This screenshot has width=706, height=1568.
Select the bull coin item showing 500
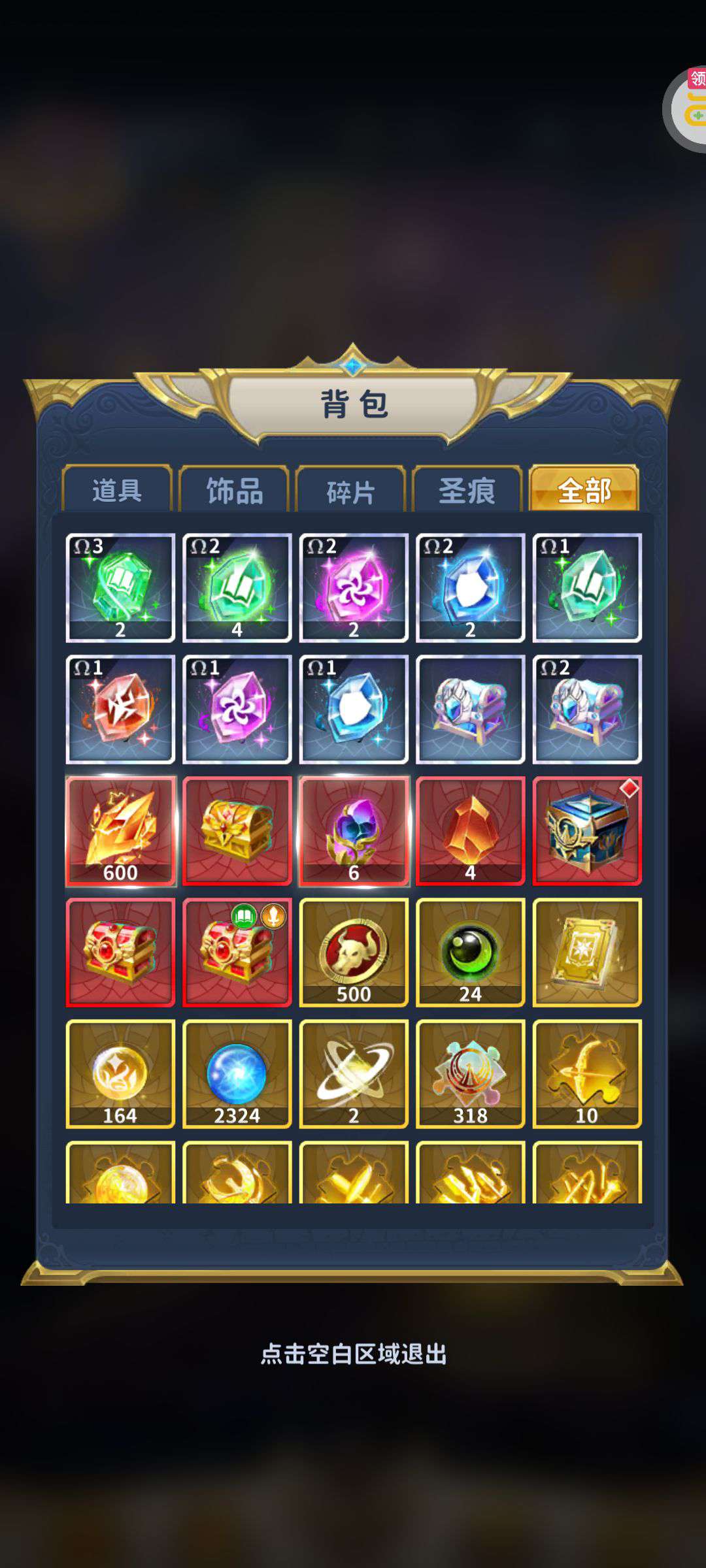[354, 953]
